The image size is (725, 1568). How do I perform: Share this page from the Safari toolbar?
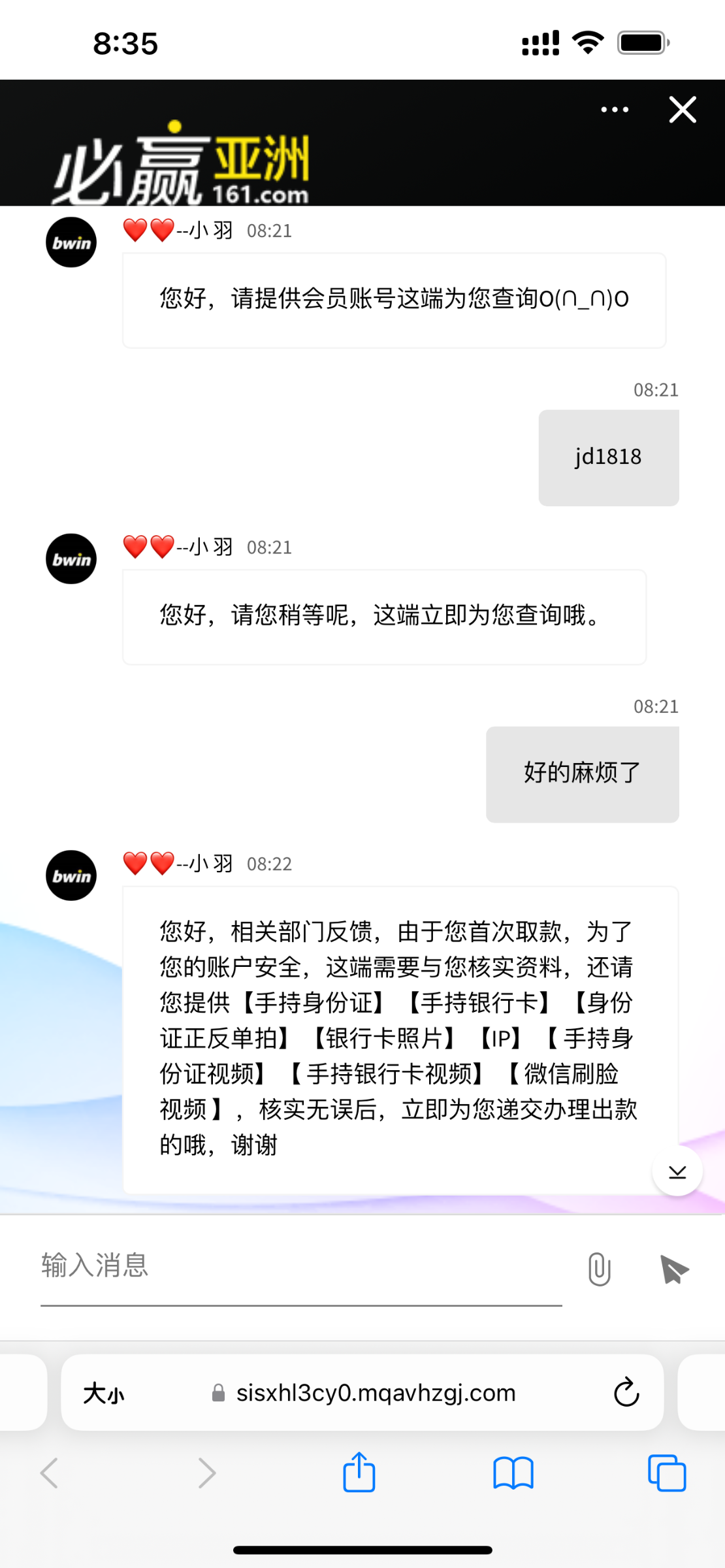pyautogui.click(x=359, y=1473)
